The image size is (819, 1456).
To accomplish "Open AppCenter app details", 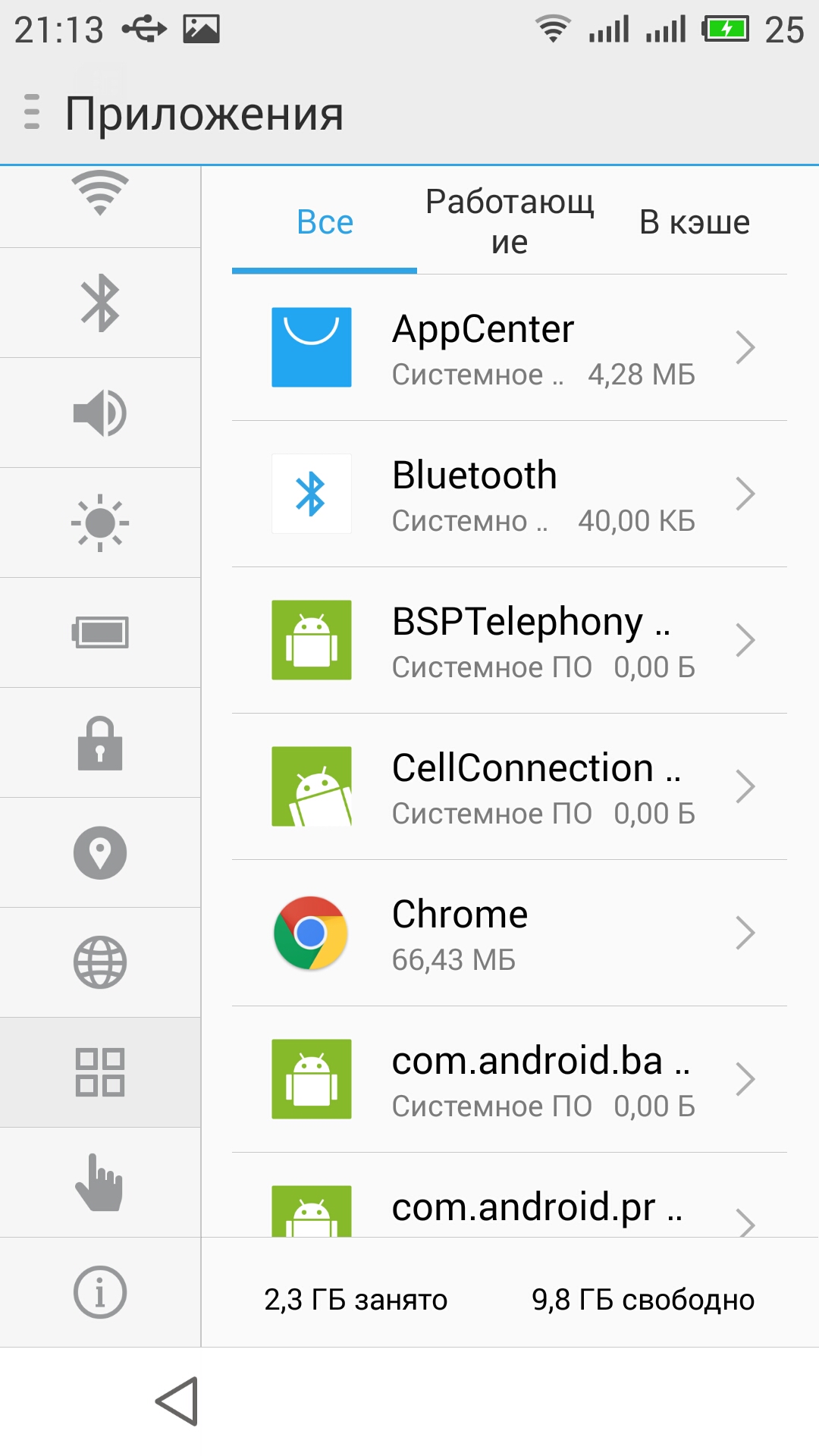I will click(x=510, y=347).
